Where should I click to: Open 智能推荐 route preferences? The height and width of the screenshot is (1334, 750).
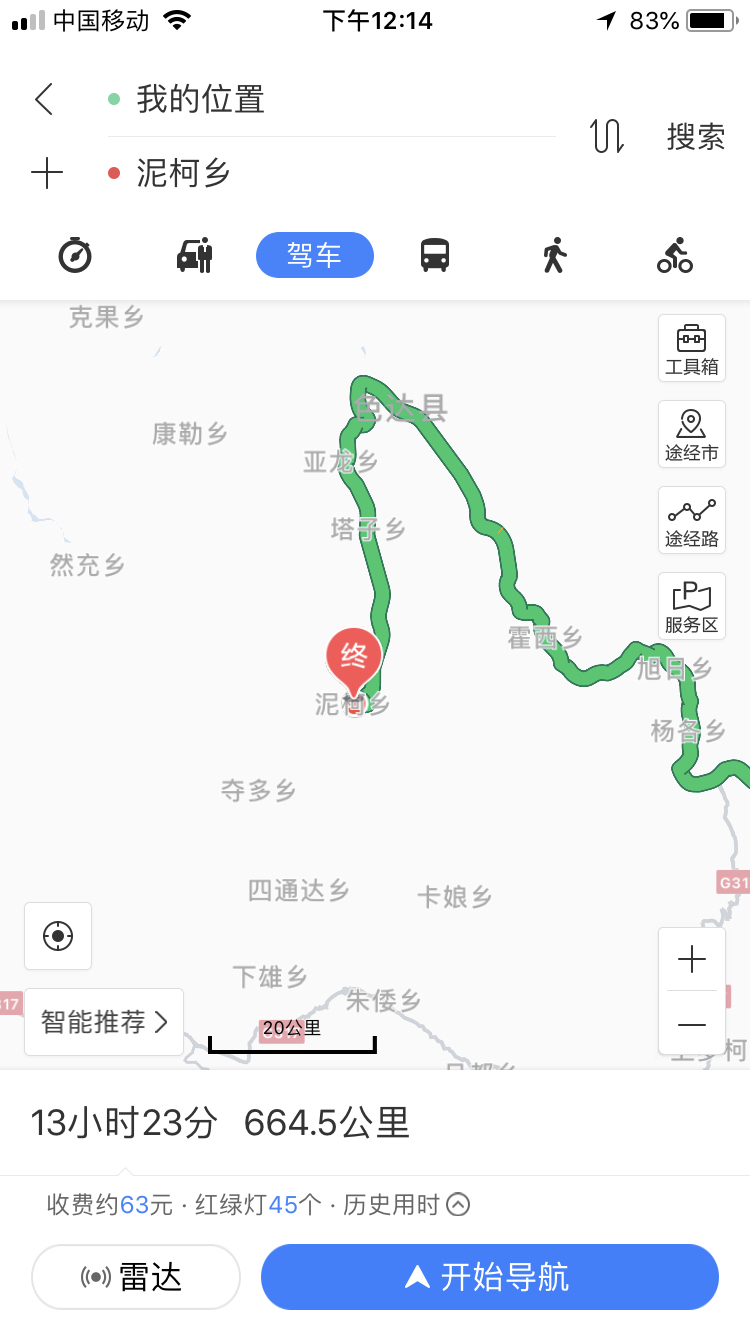[104, 1022]
